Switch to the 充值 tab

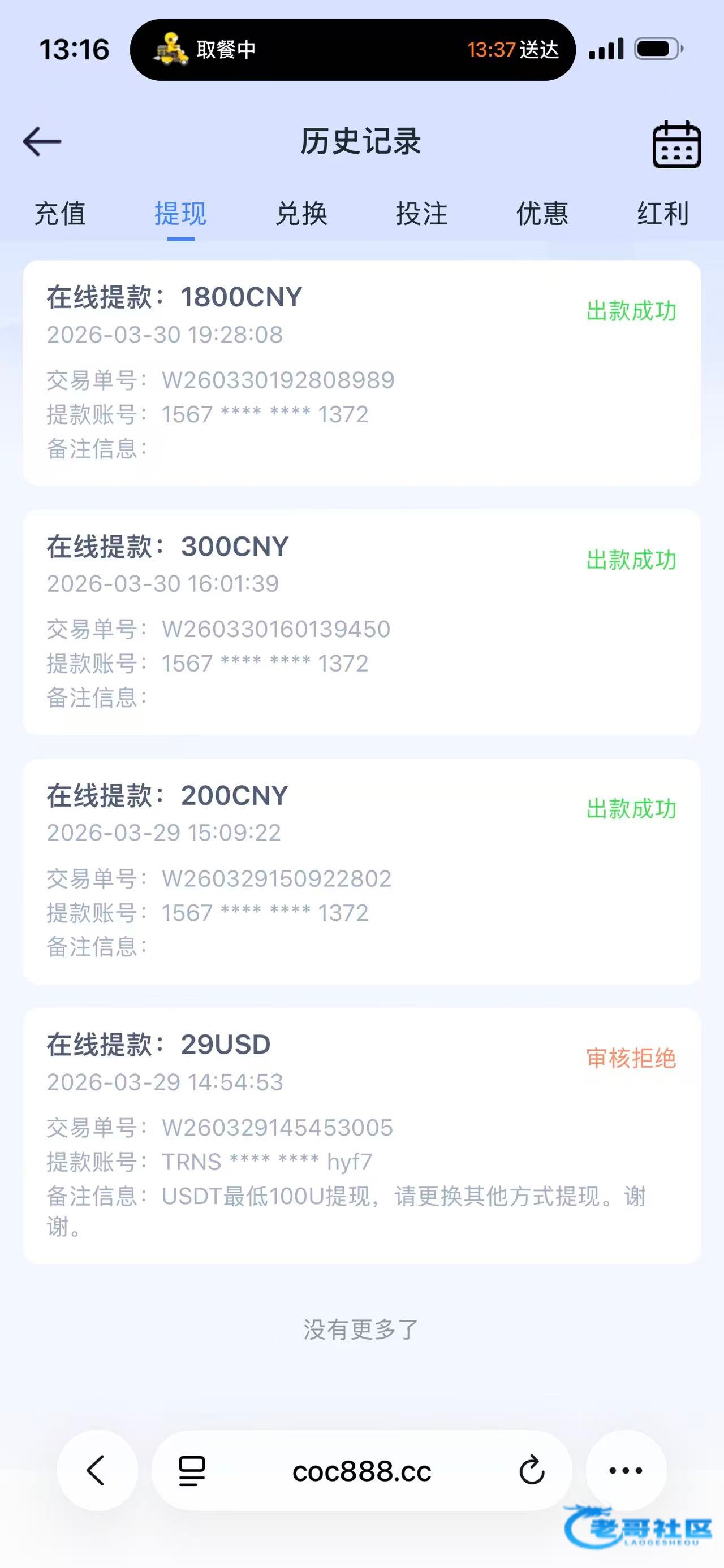tap(60, 214)
